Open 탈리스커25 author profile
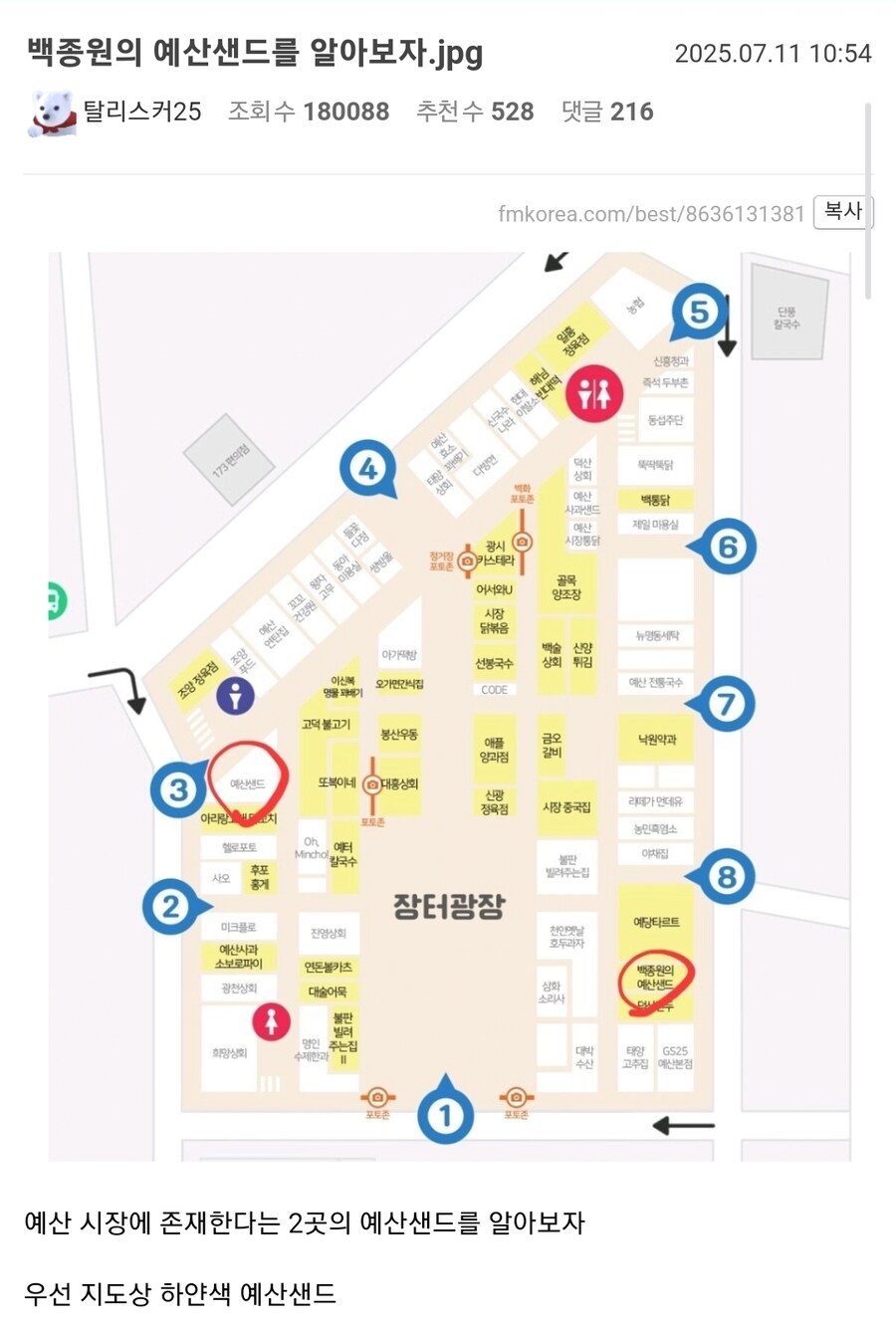Screen dimensions: 896x1329 click(141, 111)
